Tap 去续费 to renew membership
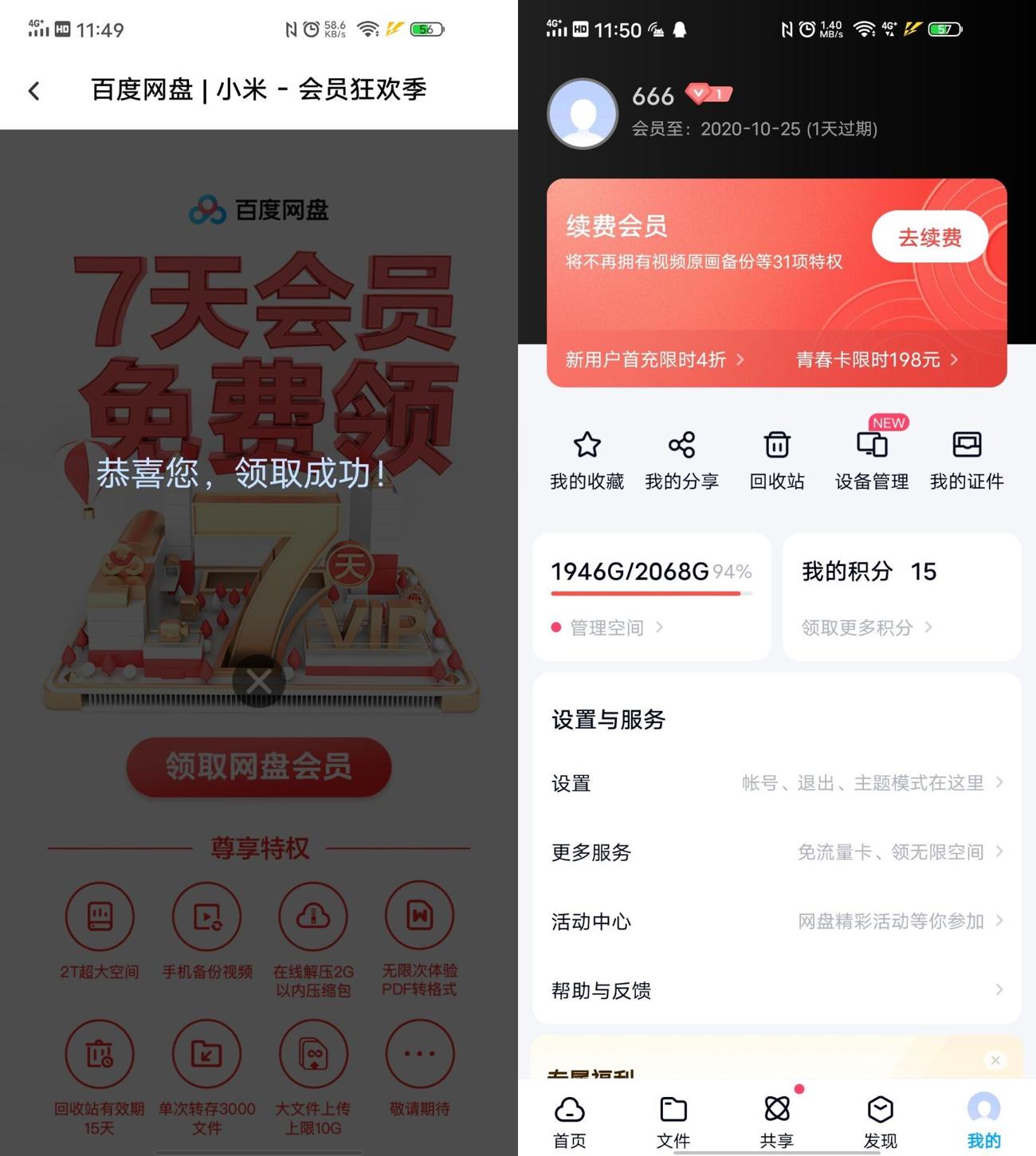This screenshot has height=1156, width=1036. point(929,237)
